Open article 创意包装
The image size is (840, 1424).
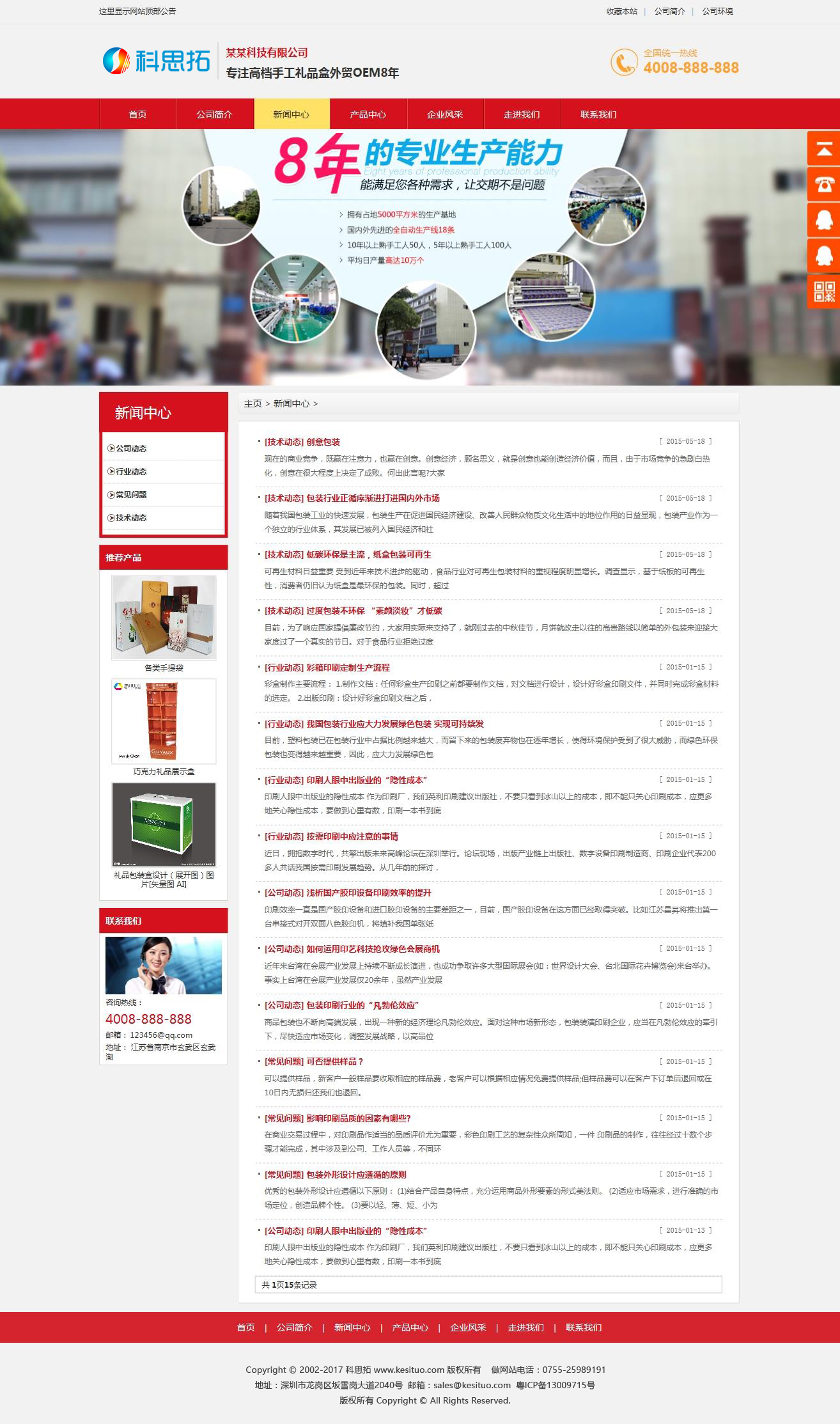pos(323,442)
